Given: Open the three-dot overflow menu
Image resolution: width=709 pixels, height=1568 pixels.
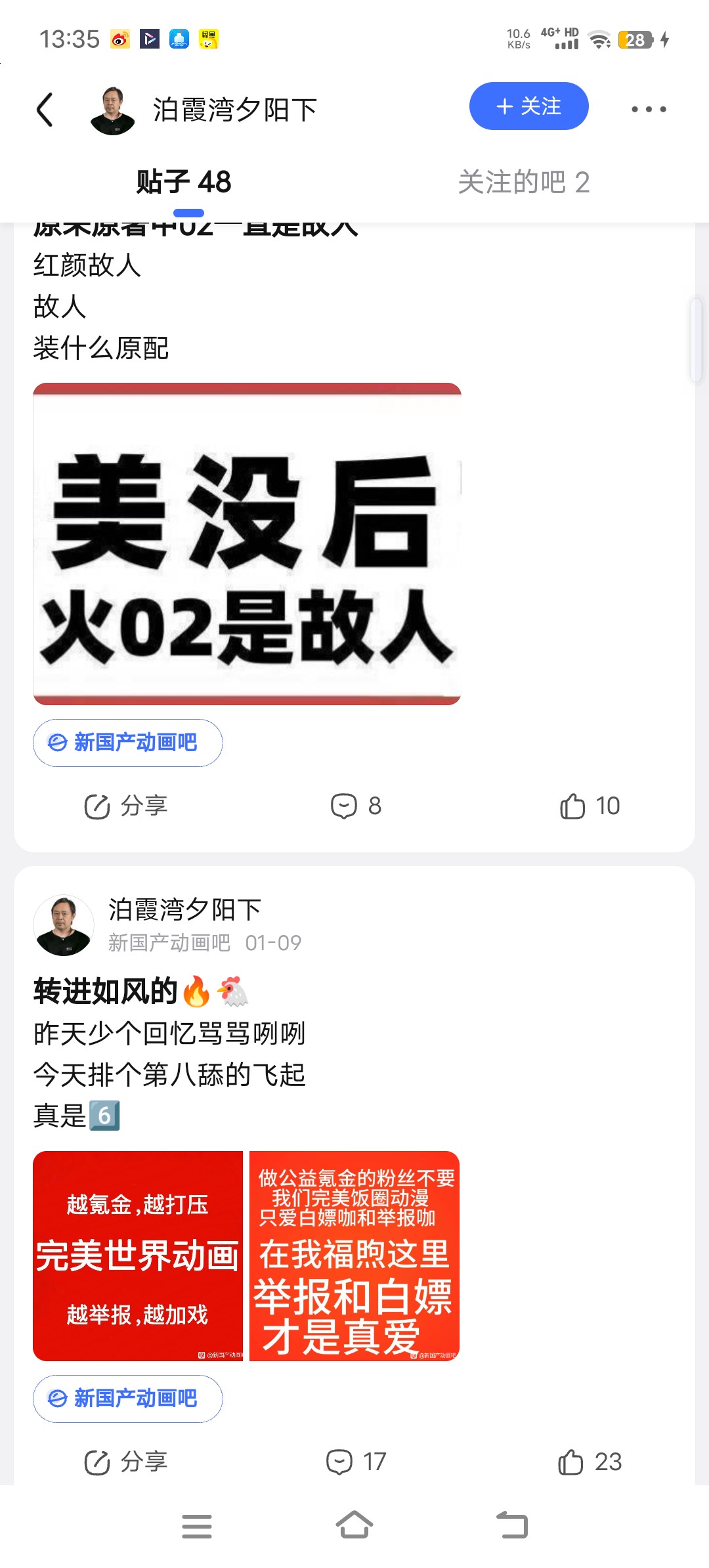Looking at the screenshot, I should [x=649, y=109].
